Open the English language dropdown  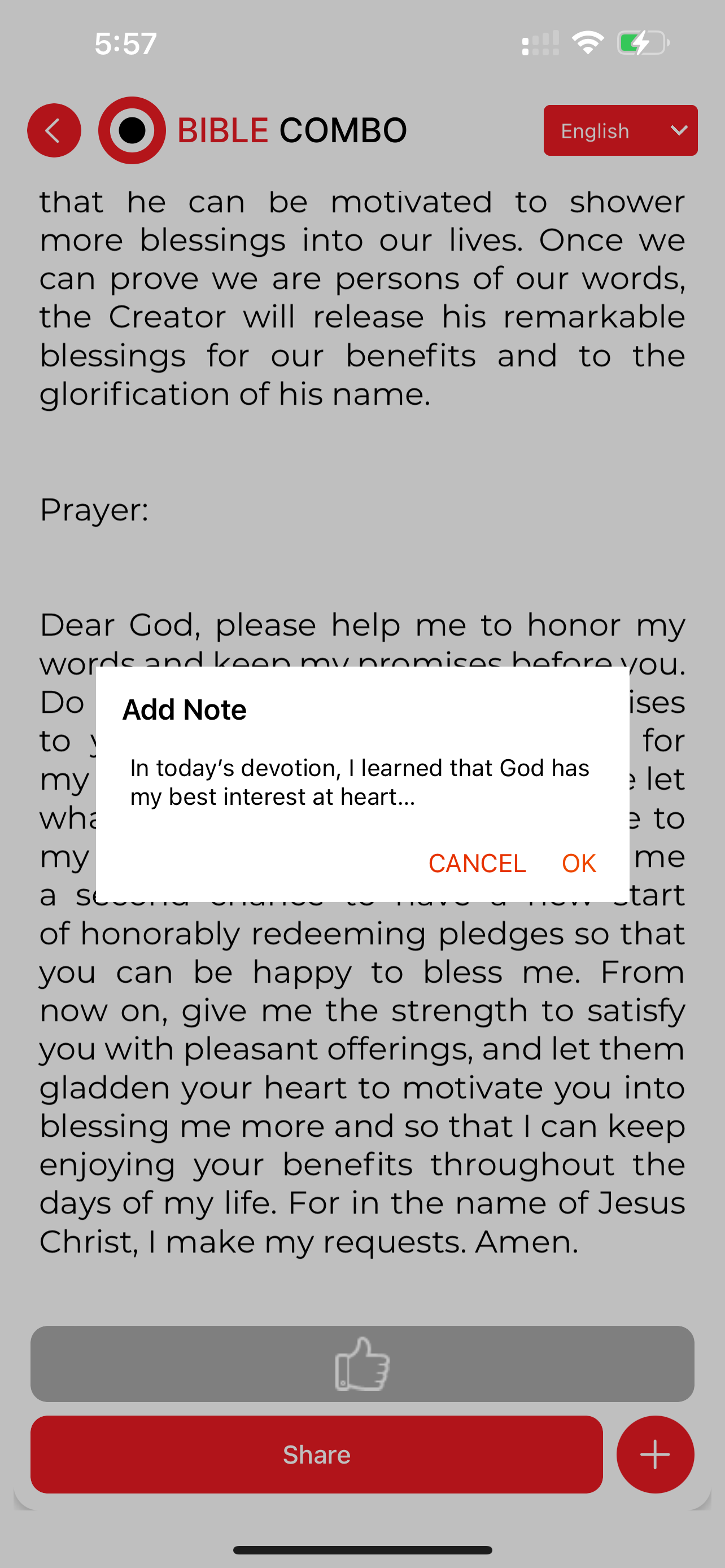[x=621, y=130]
